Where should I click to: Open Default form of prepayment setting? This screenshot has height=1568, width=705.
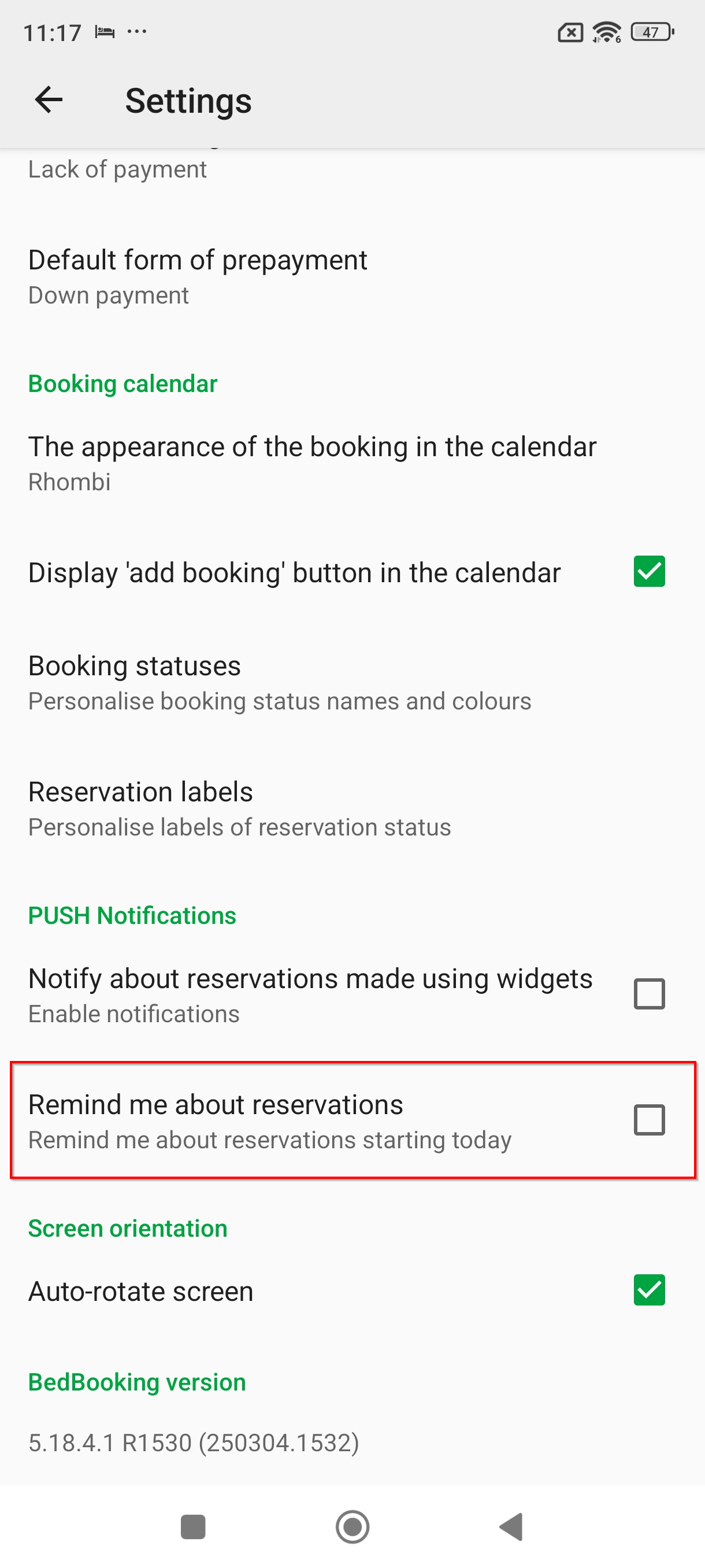point(352,276)
